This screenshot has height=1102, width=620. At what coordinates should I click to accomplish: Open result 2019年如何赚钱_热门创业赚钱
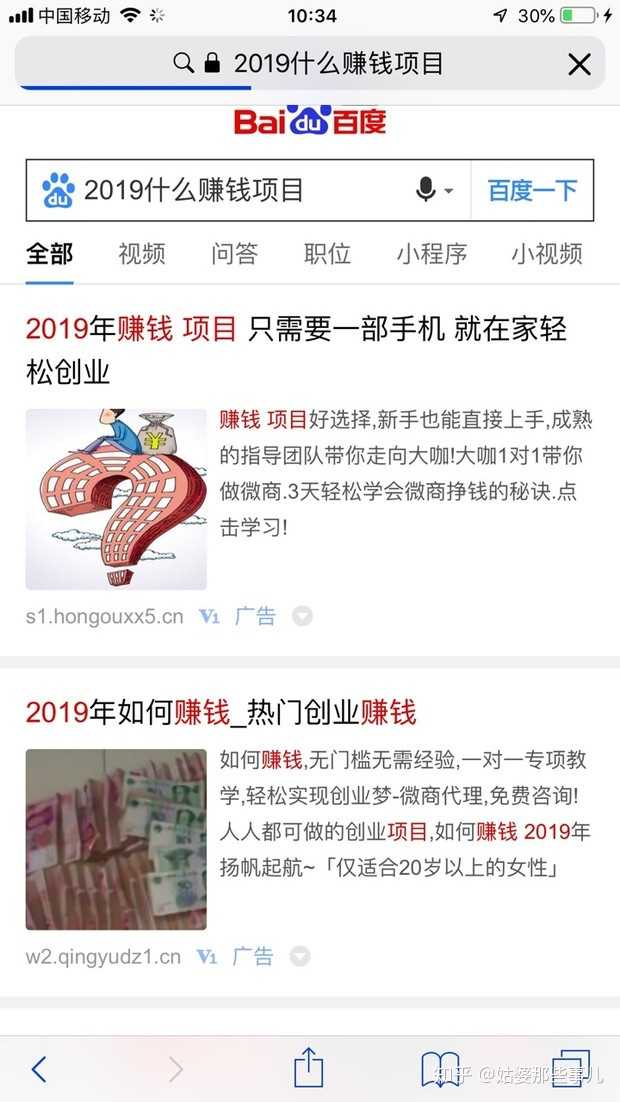click(221, 712)
